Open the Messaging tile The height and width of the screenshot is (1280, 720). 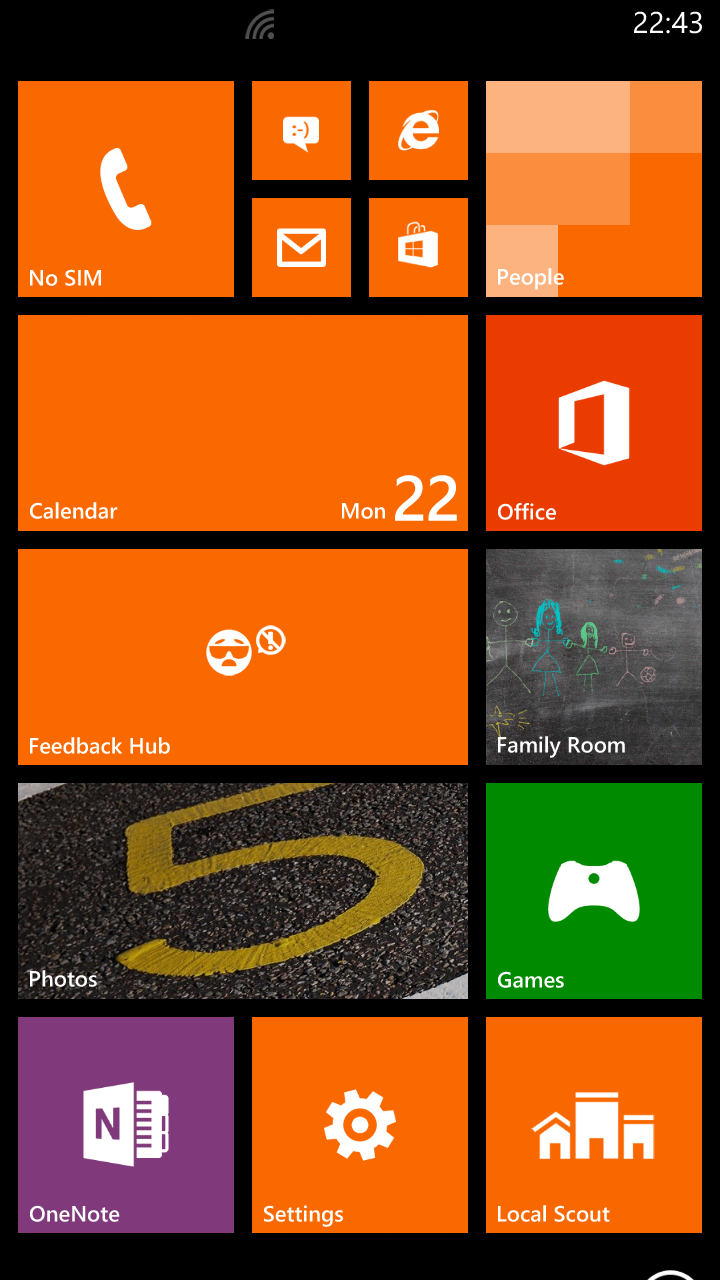point(301,131)
